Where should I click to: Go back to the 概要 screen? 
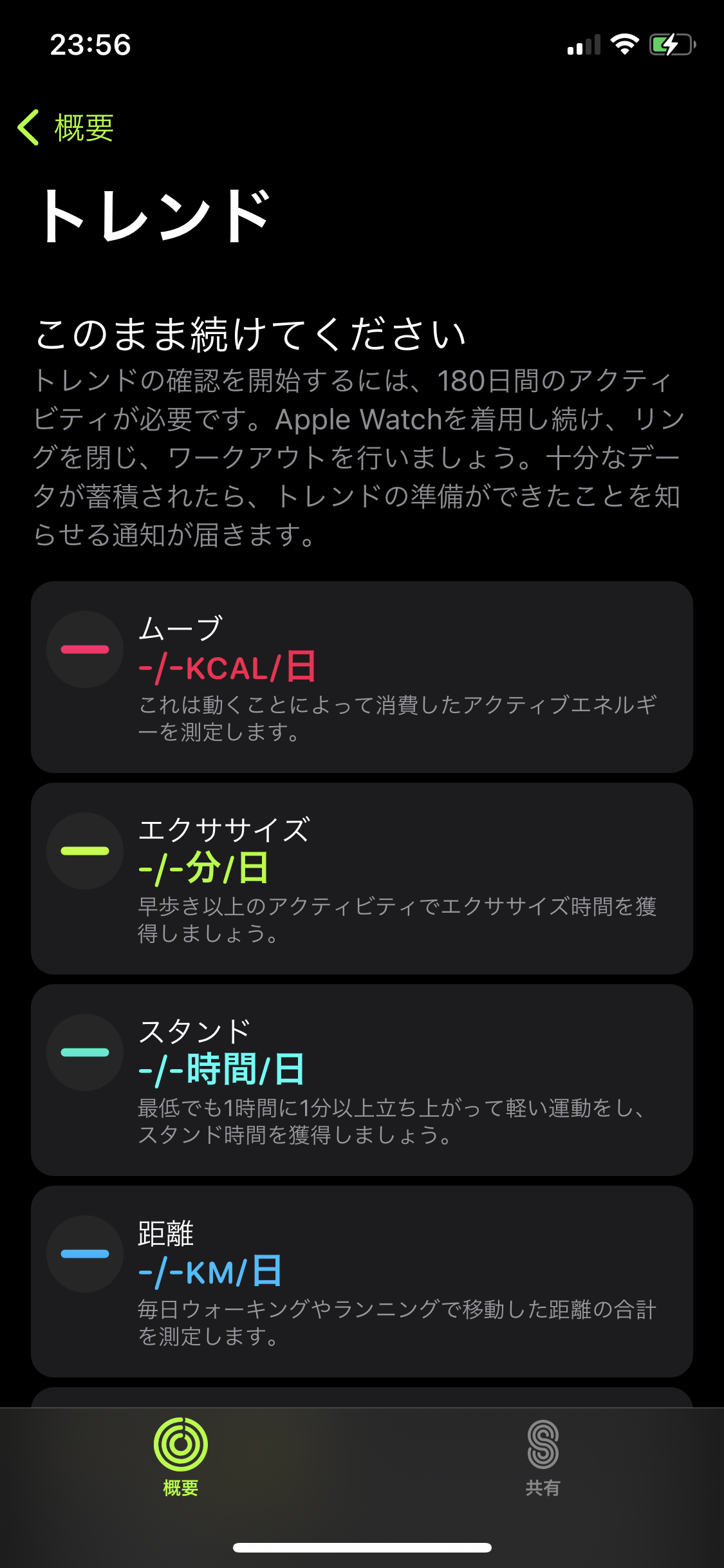[x=66, y=127]
